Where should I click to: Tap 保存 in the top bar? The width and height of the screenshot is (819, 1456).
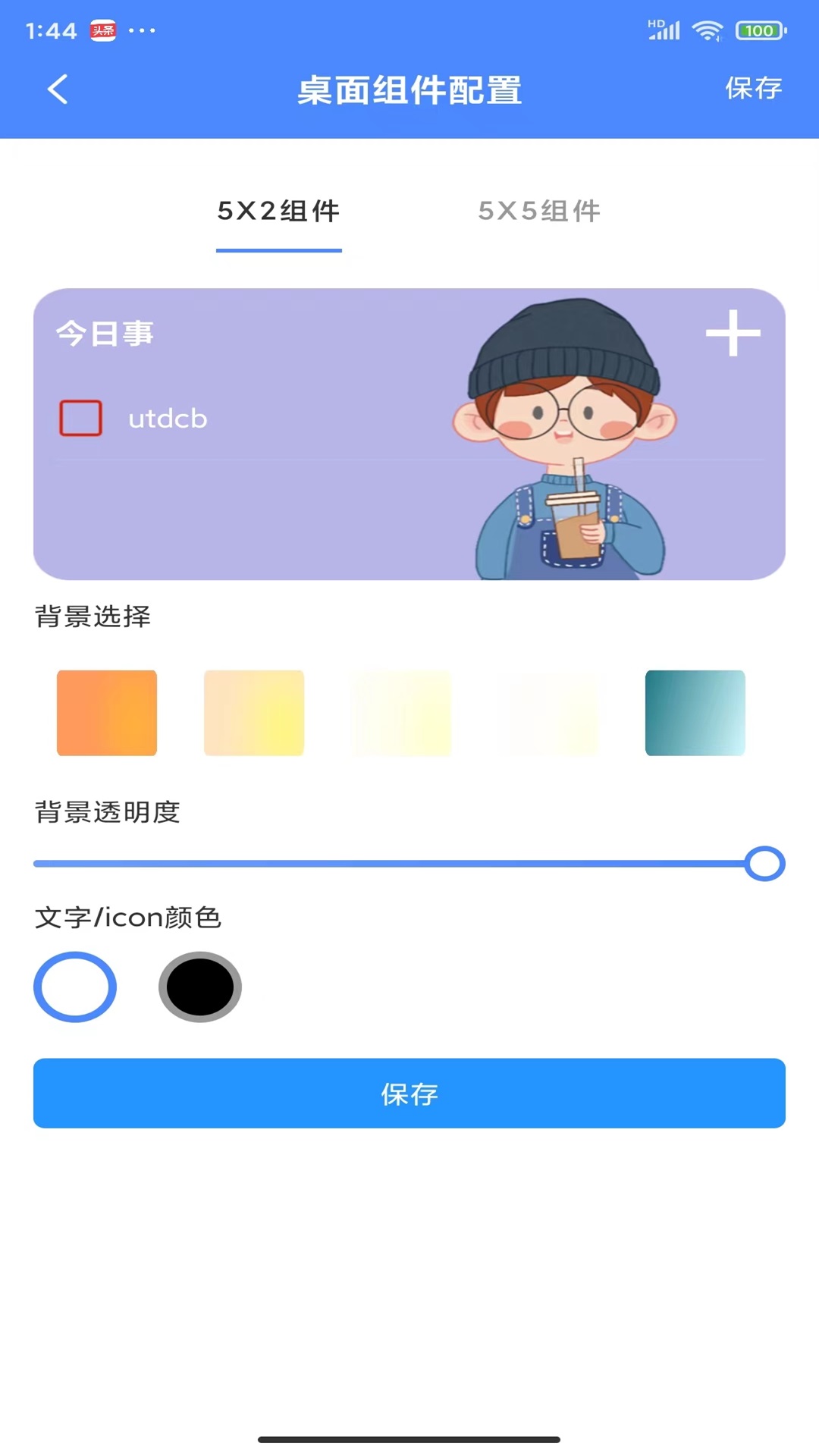[x=753, y=89]
